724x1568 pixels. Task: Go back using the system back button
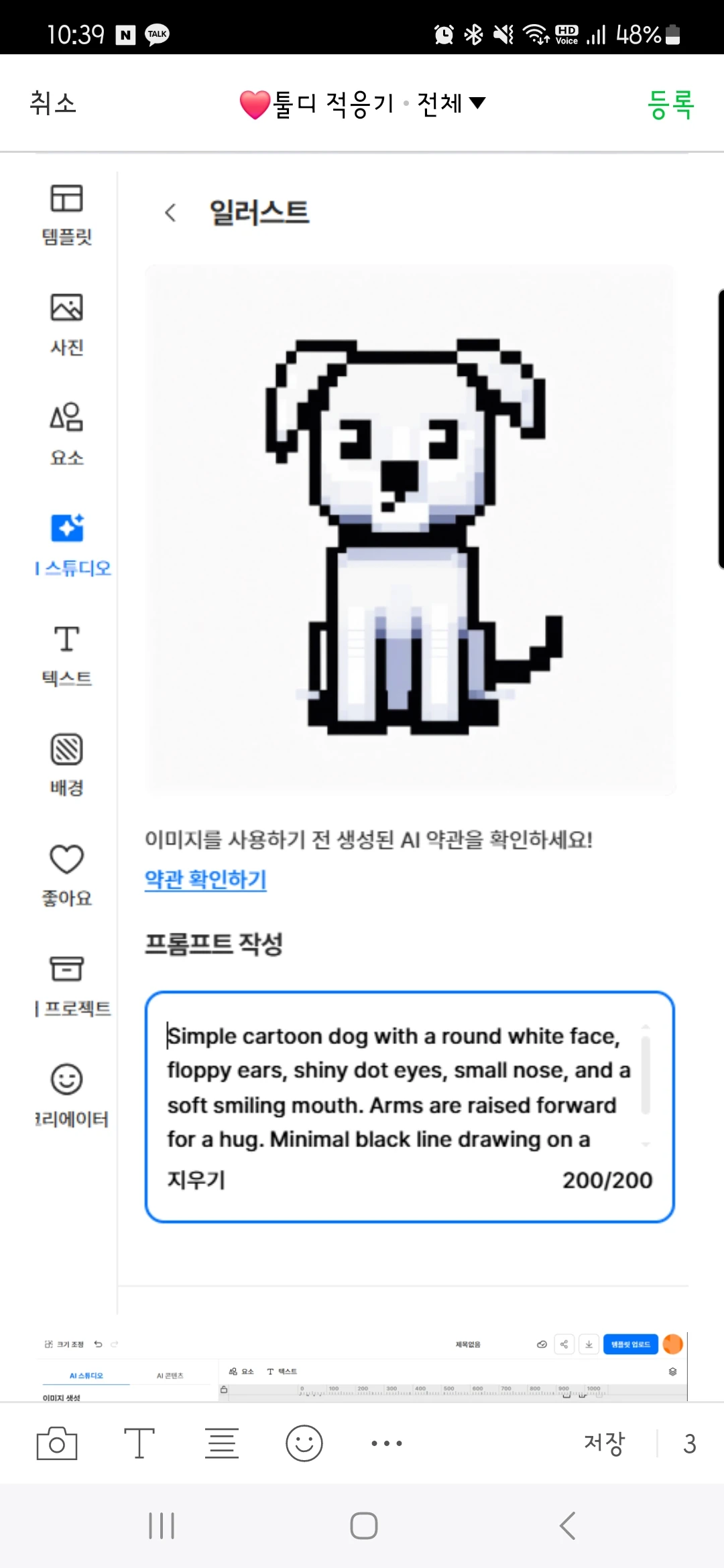click(567, 1526)
